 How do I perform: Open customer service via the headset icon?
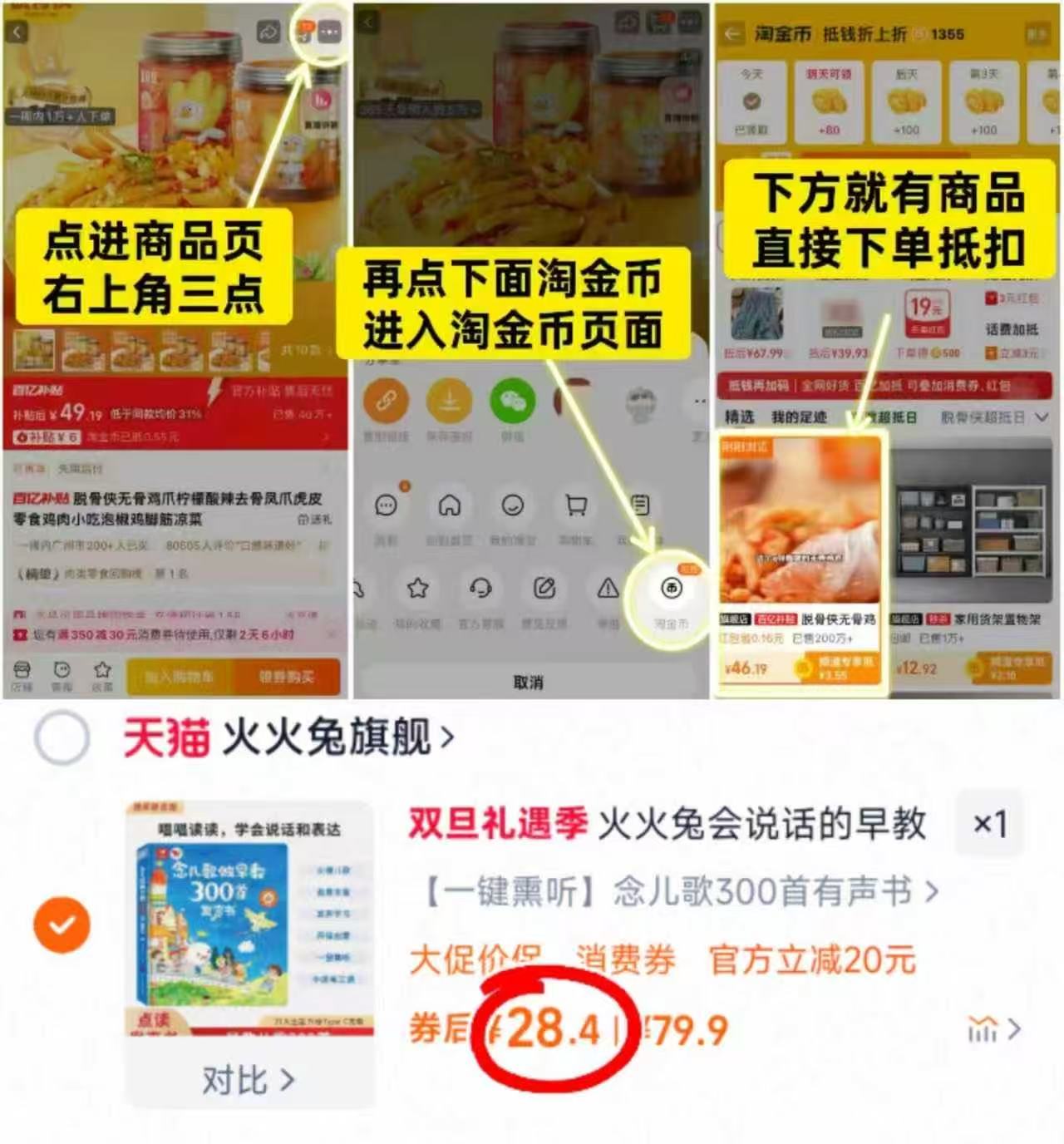481,588
